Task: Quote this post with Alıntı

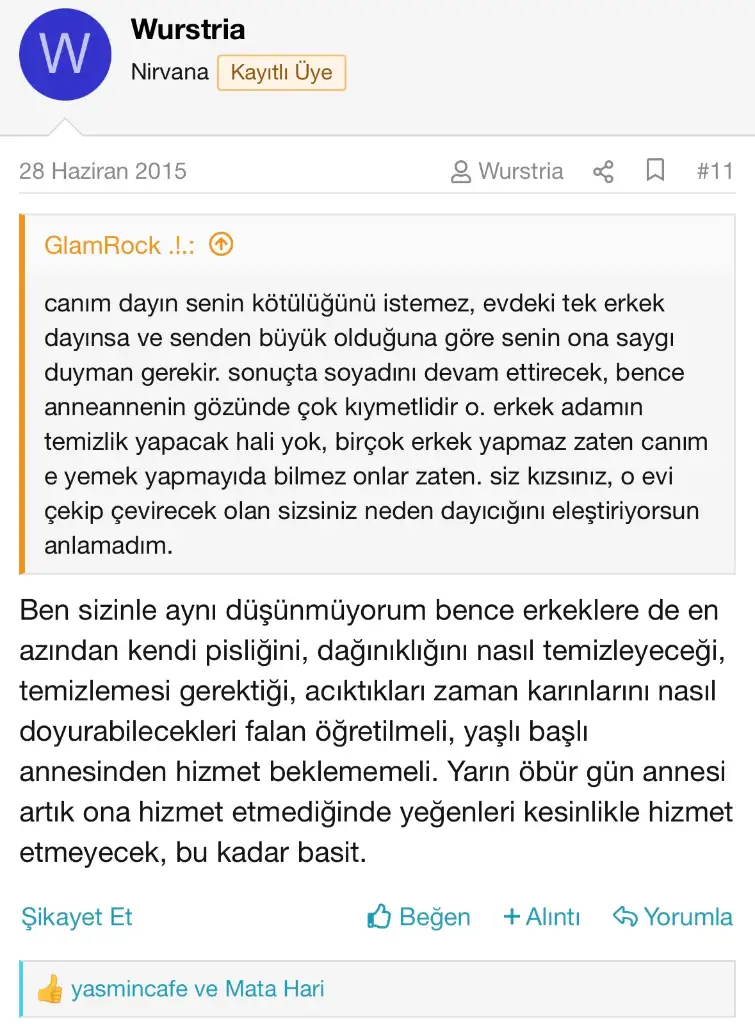Action: pyautogui.click(x=541, y=917)
